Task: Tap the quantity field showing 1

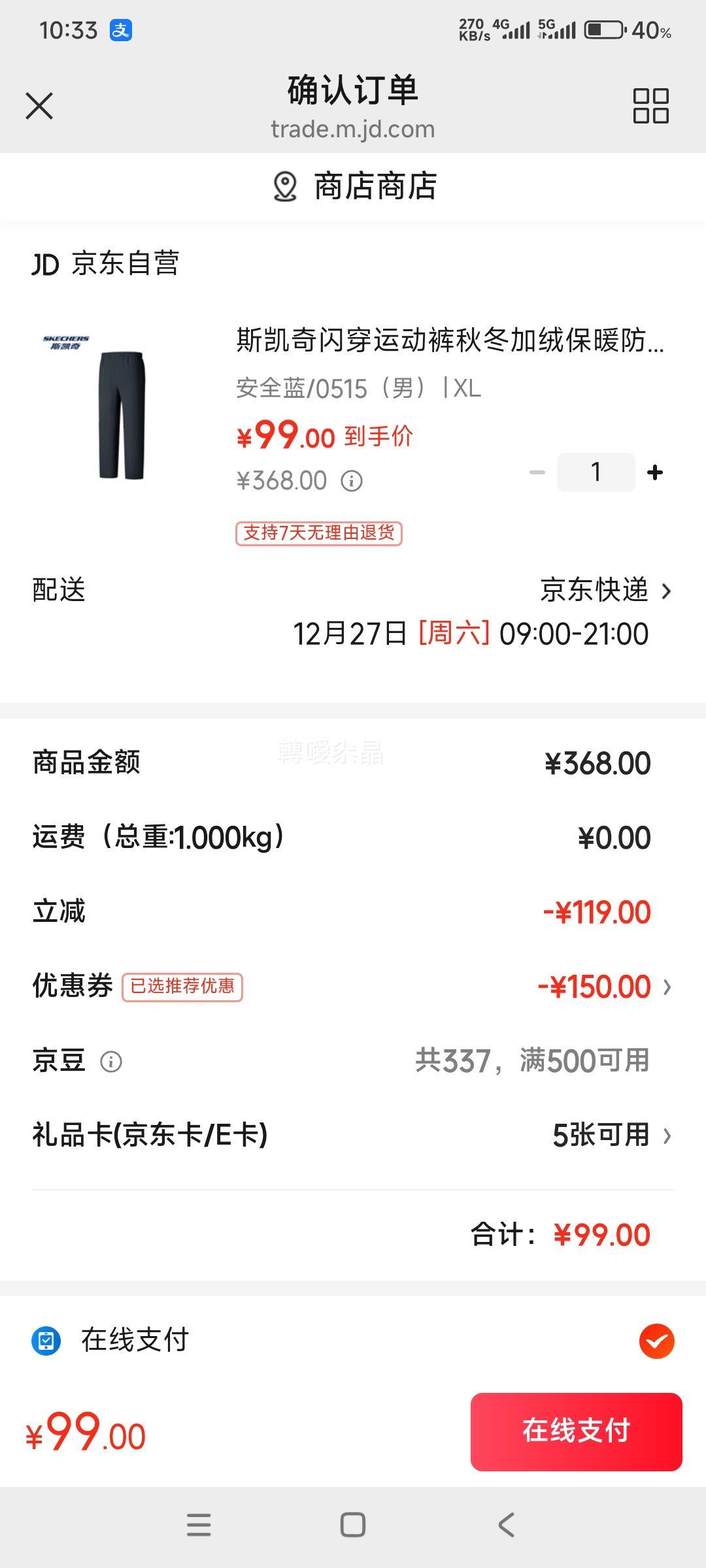Action: point(596,472)
